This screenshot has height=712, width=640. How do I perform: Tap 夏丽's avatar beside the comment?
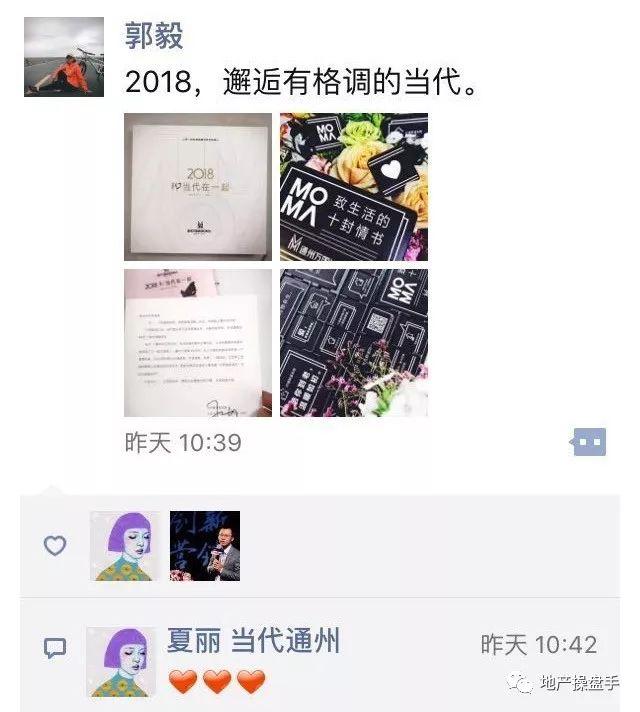(x=122, y=661)
